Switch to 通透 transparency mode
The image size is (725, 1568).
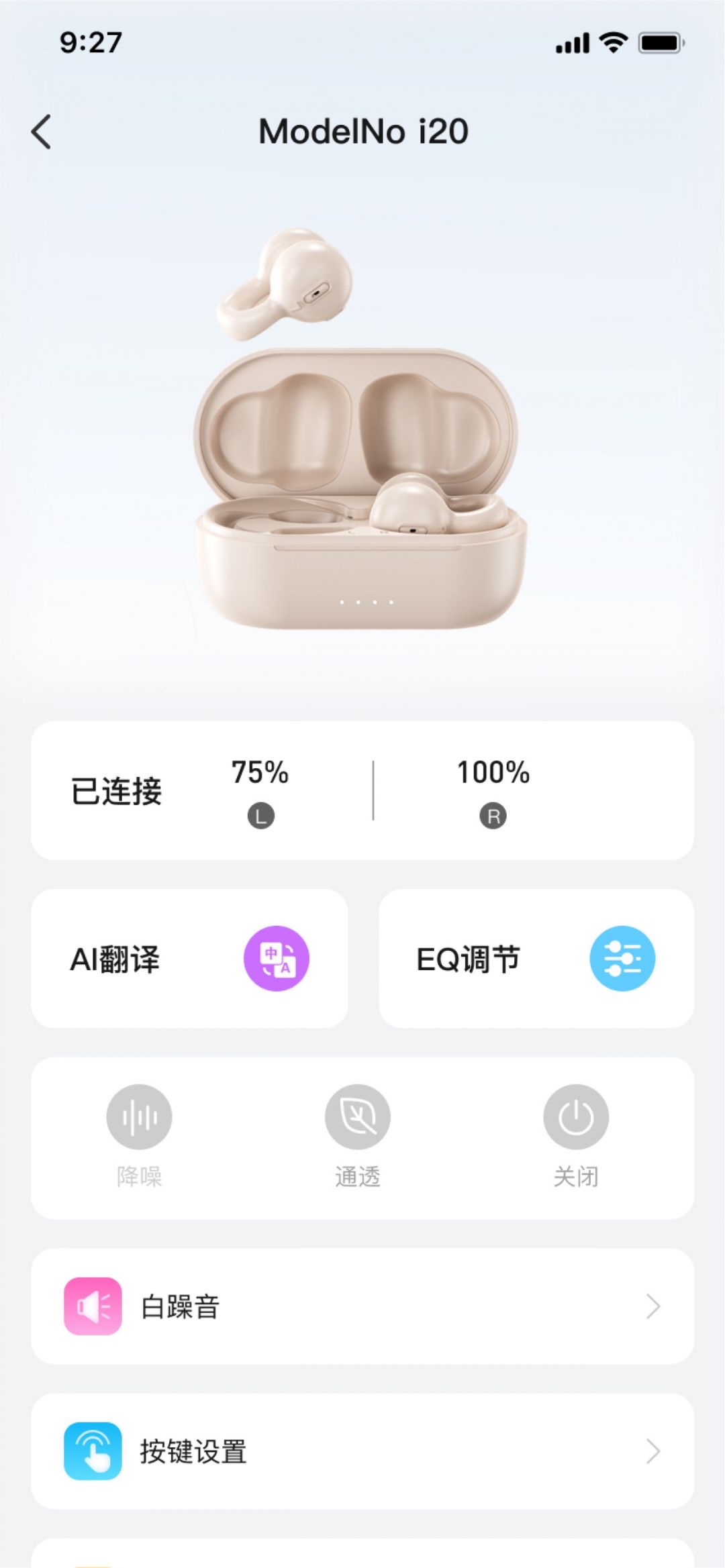[358, 1117]
